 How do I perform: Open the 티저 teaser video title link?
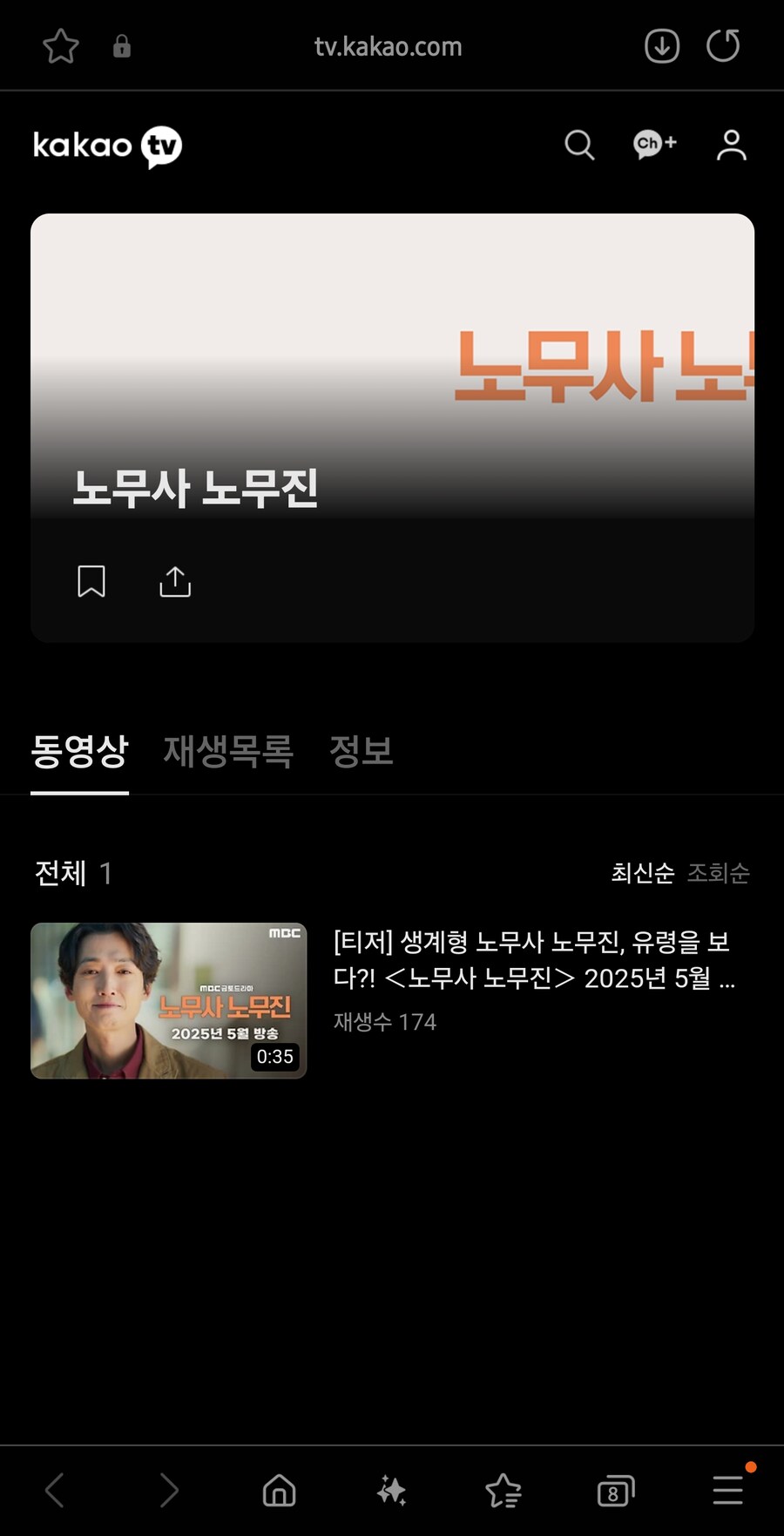coord(533,961)
